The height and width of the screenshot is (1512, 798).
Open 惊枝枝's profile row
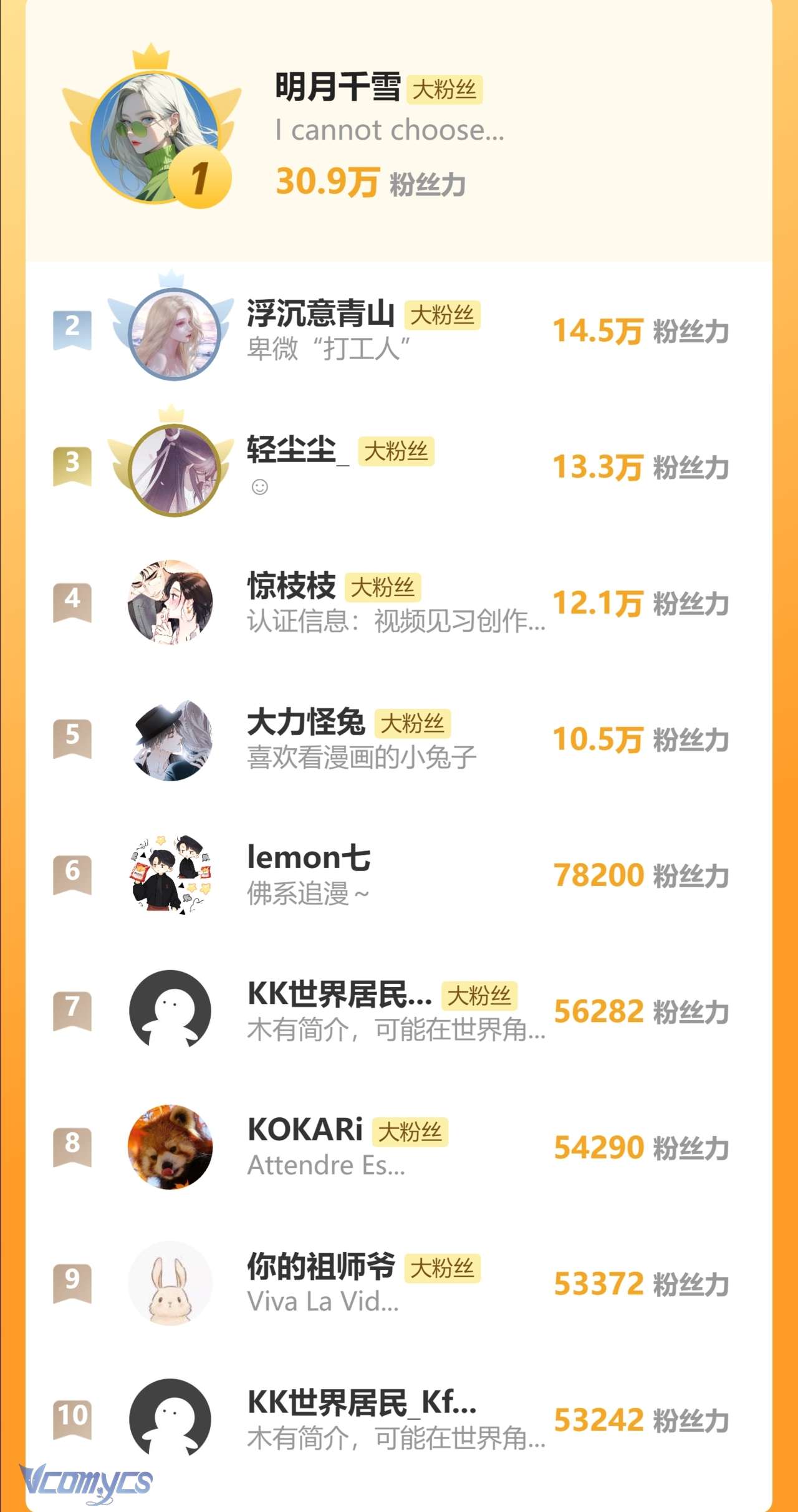coord(291,586)
